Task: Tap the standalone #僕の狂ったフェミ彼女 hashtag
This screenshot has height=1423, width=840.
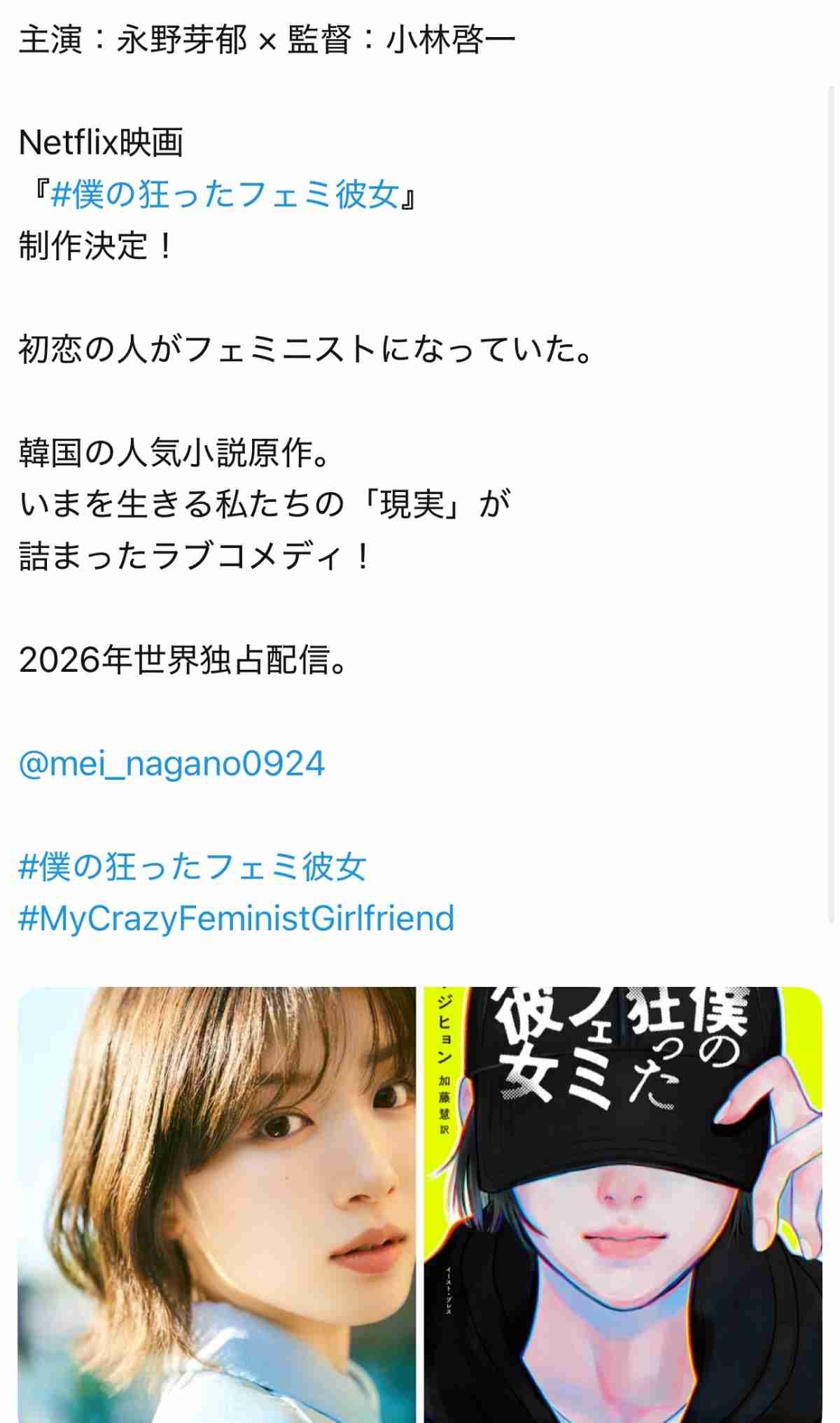Action: click(192, 867)
